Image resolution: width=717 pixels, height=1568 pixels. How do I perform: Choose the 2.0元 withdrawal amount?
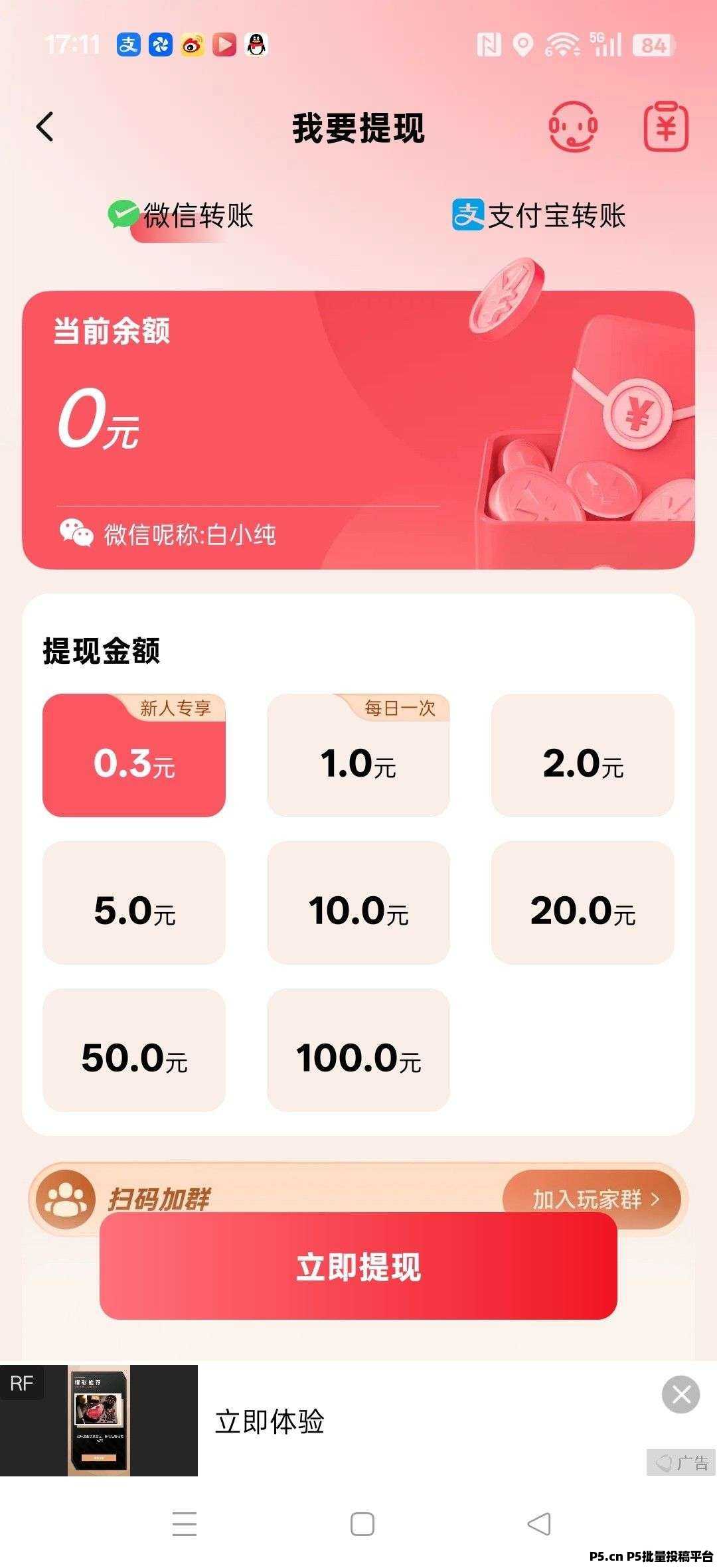(x=582, y=756)
